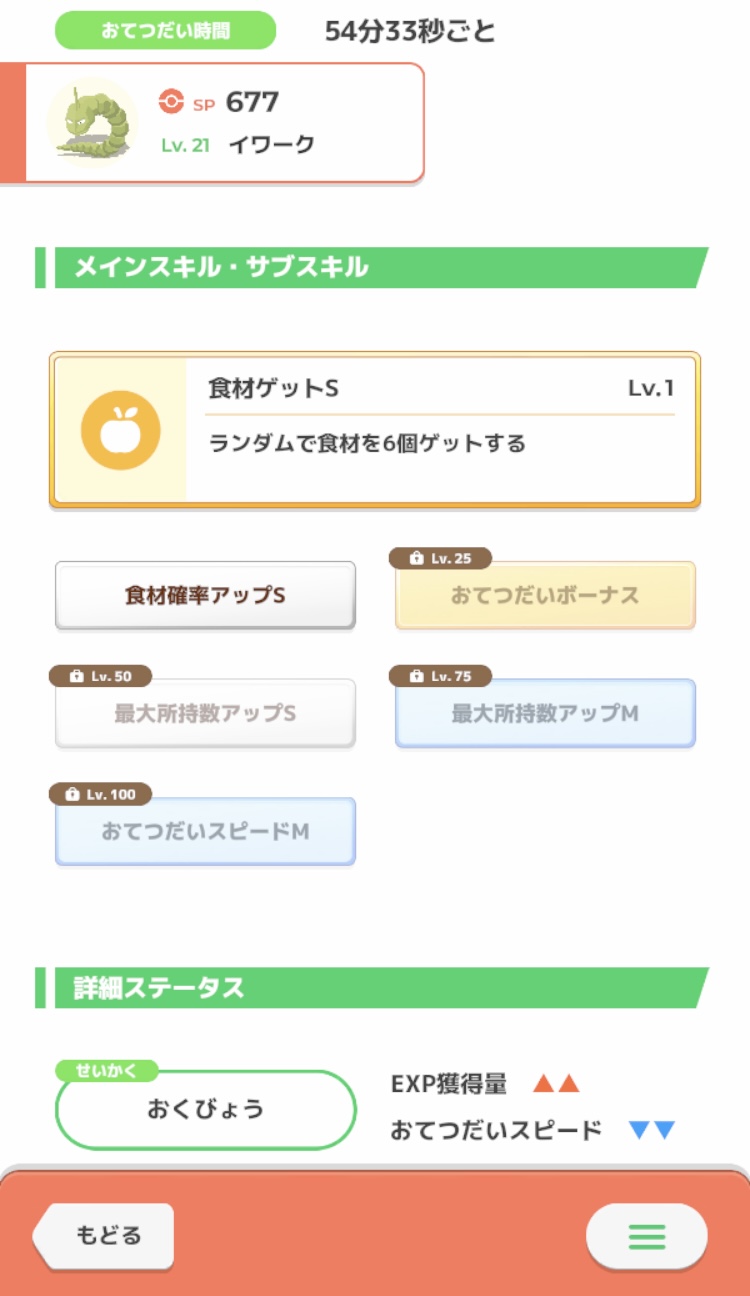
Task: Select the 食材確率アップS sub skill
Action: coord(205,595)
